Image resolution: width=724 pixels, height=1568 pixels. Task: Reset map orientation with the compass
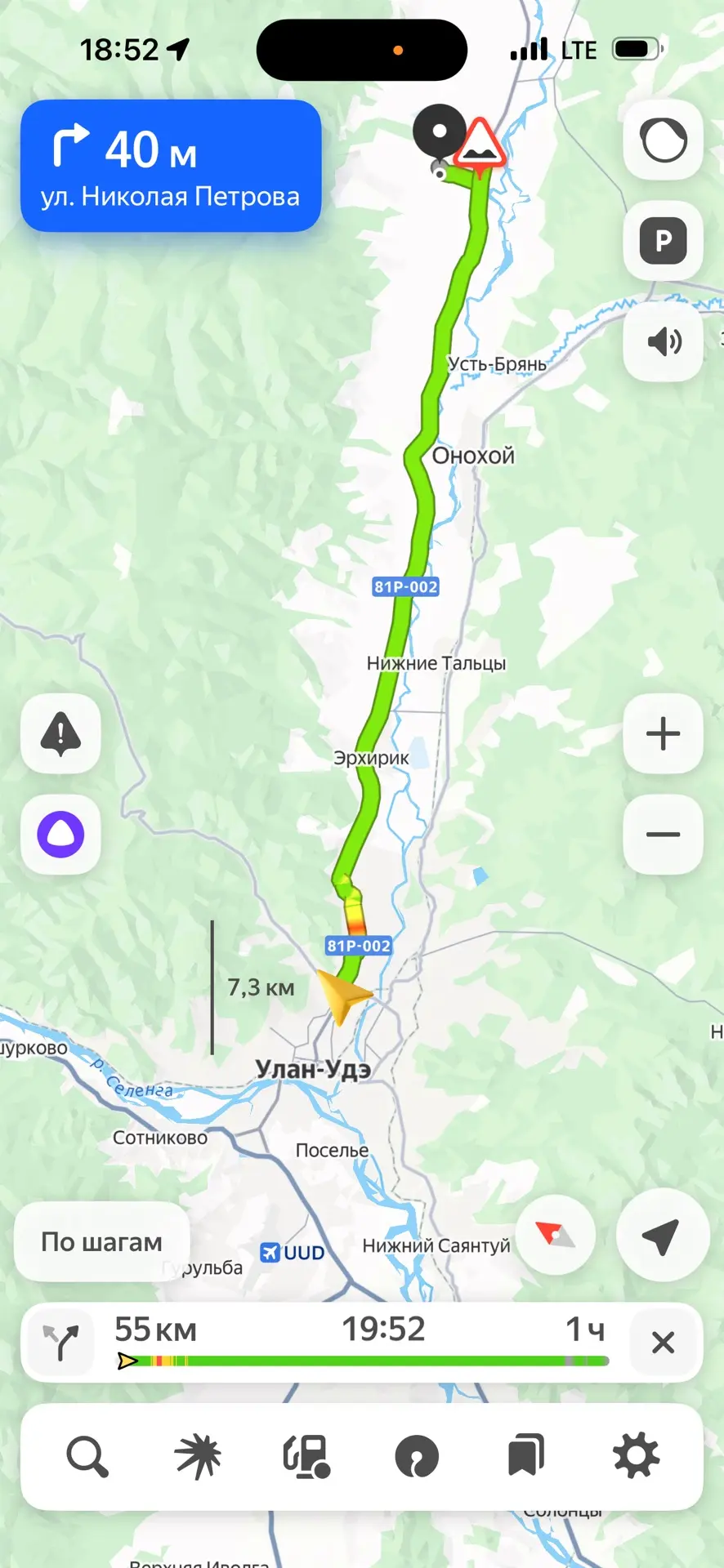[556, 1234]
